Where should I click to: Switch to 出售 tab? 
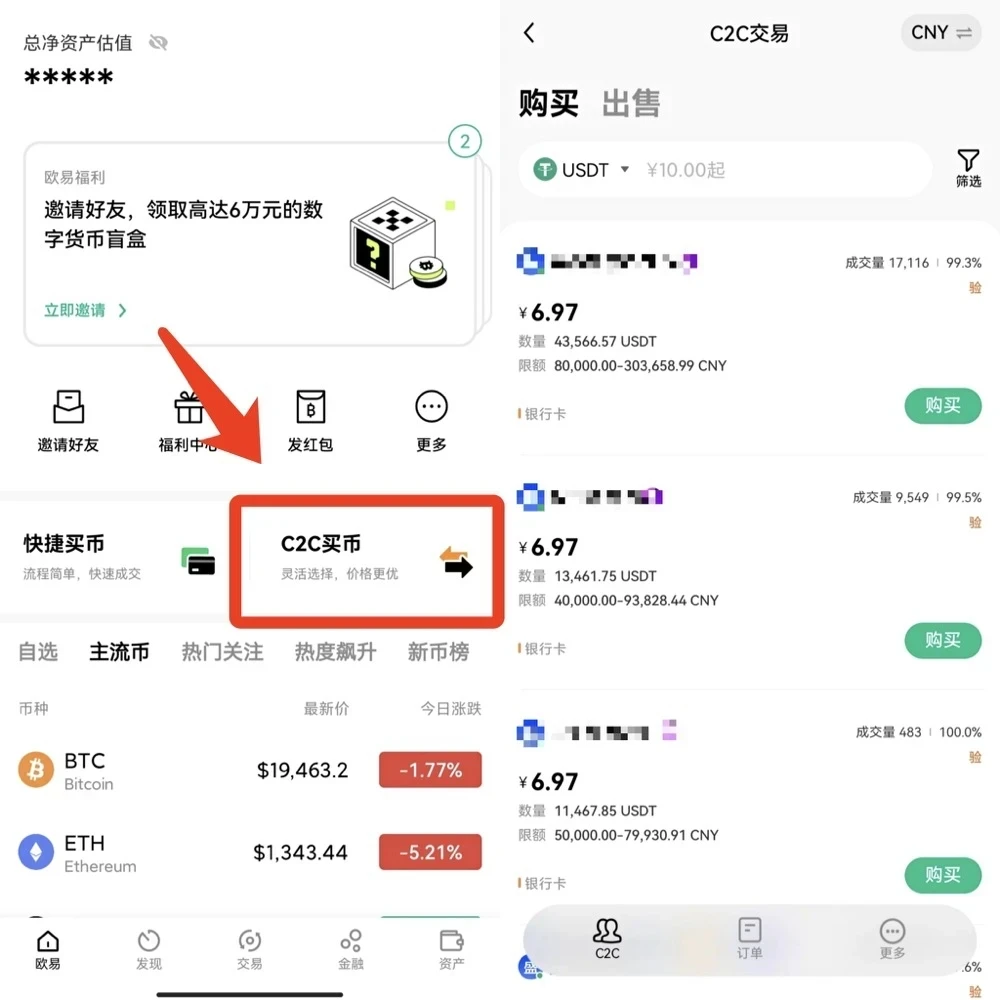631,103
